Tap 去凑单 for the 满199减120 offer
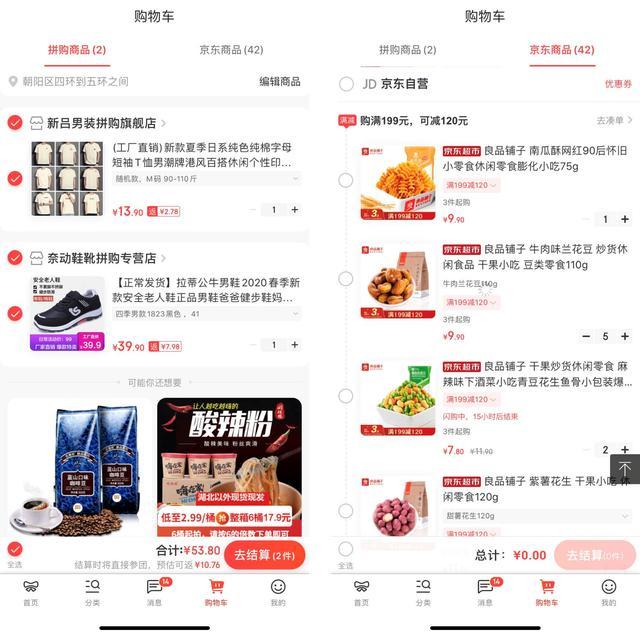Viewport: 640px width, 636px height. [x=614, y=121]
